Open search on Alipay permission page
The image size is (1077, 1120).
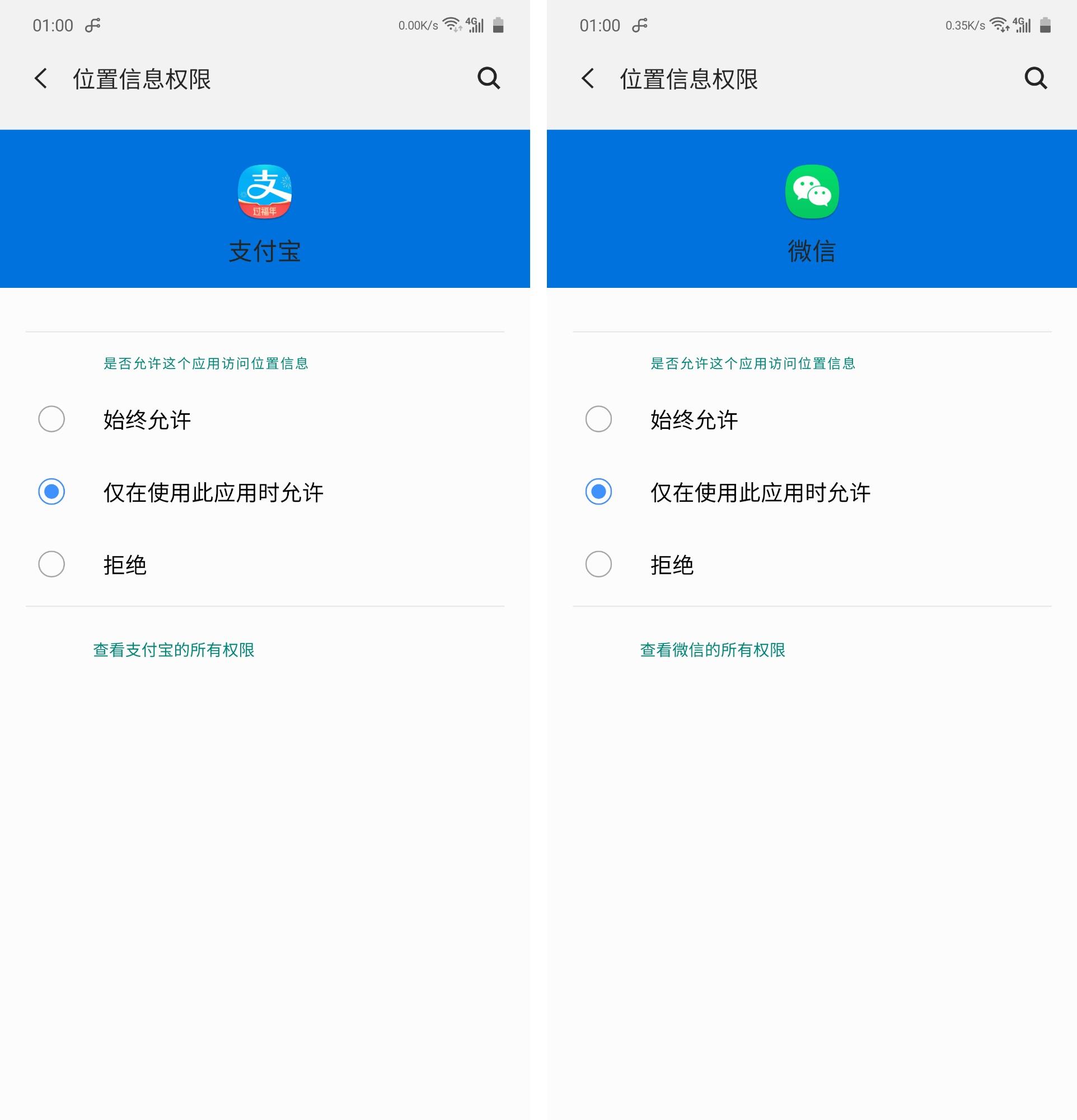(x=488, y=78)
